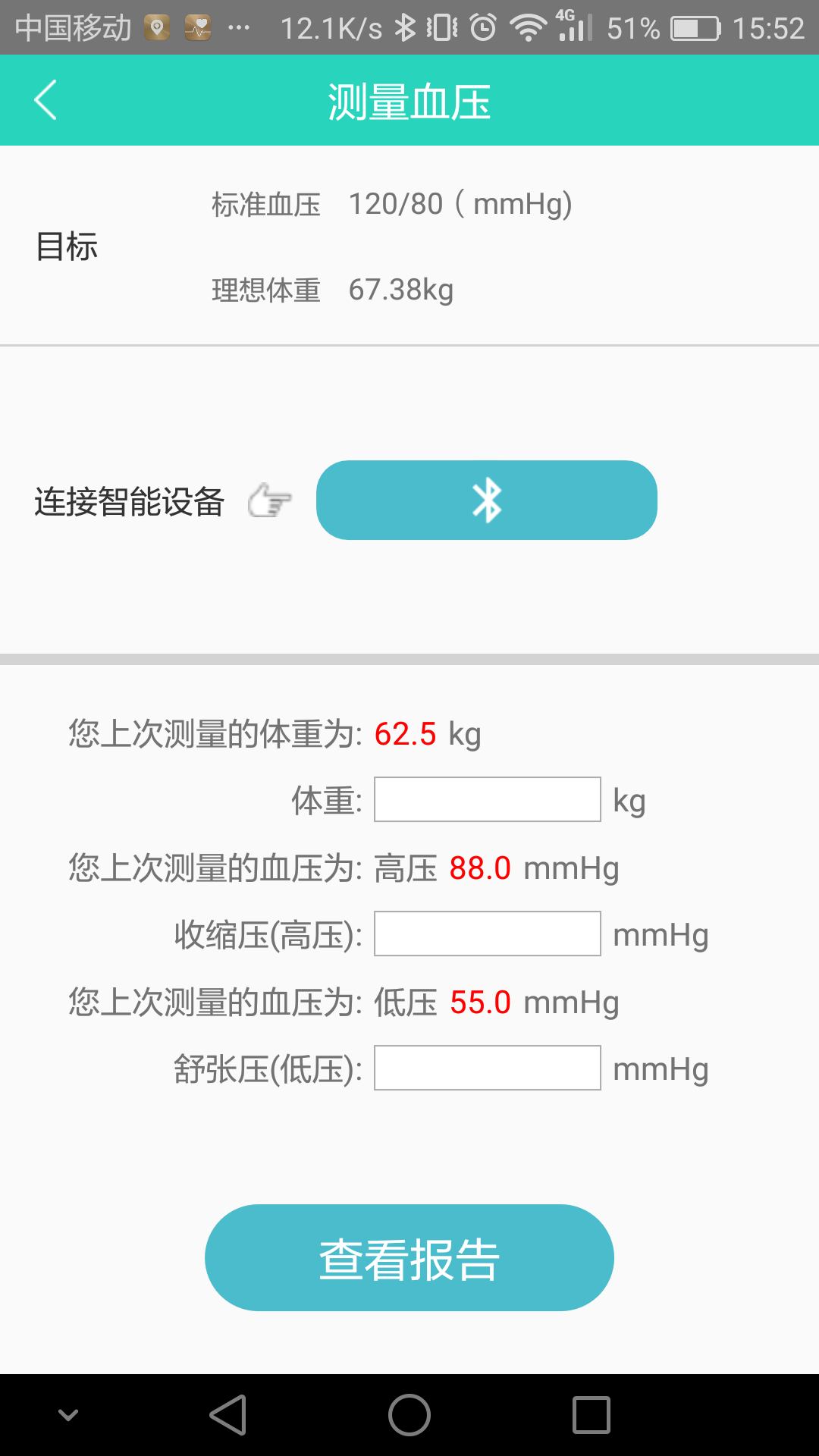The height and width of the screenshot is (1456, 819).
Task: Select the 舒张压(低压) input field
Action: point(488,1068)
